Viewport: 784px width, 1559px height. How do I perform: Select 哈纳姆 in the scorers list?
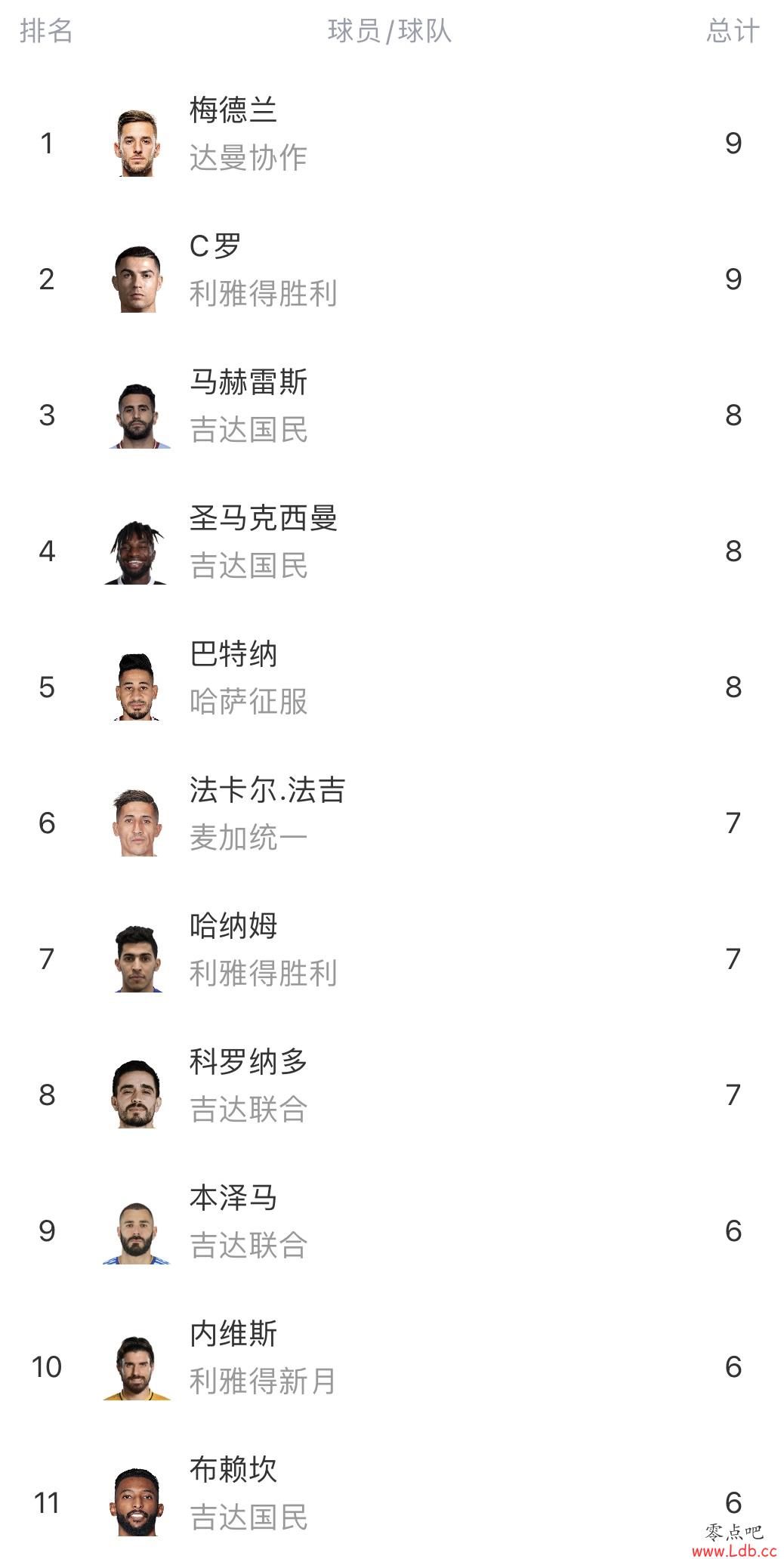pyautogui.click(x=392, y=959)
